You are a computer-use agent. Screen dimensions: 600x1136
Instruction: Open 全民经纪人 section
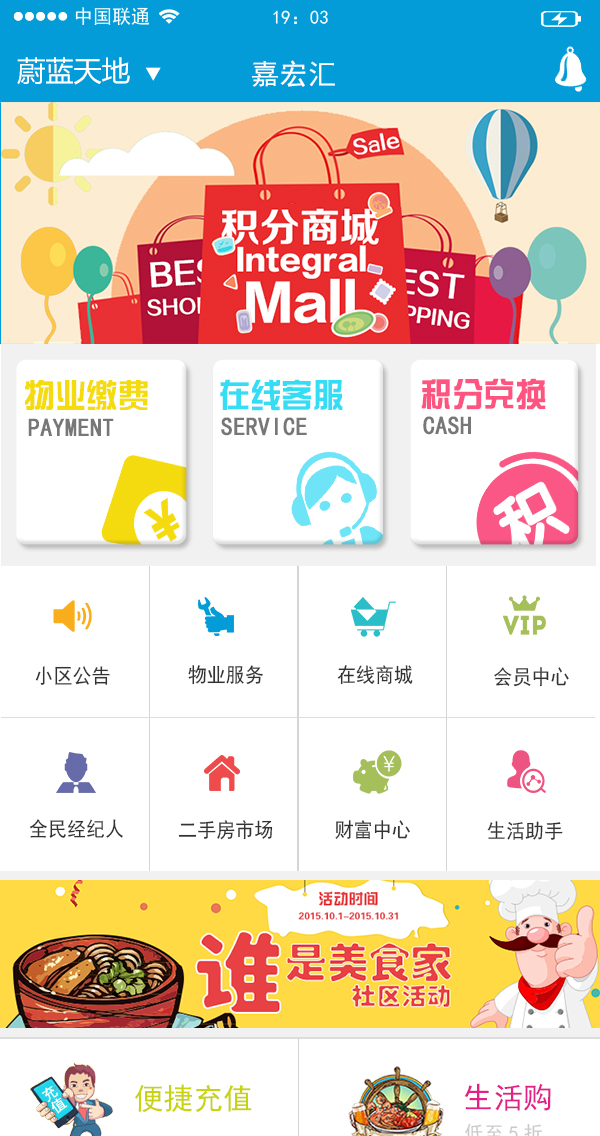coord(75,794)
